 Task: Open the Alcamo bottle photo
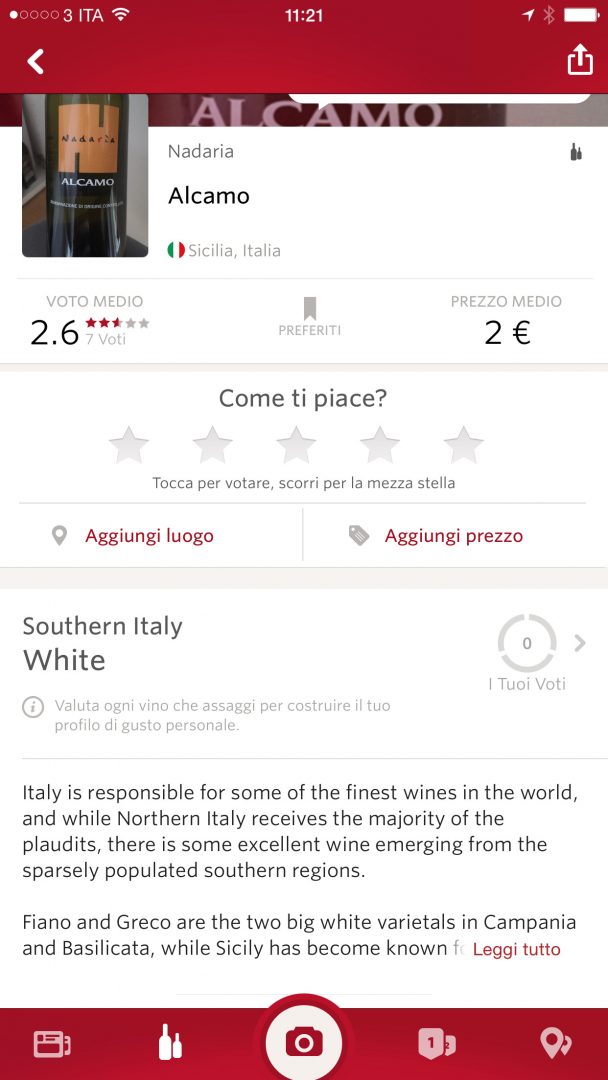pos(85,175)
